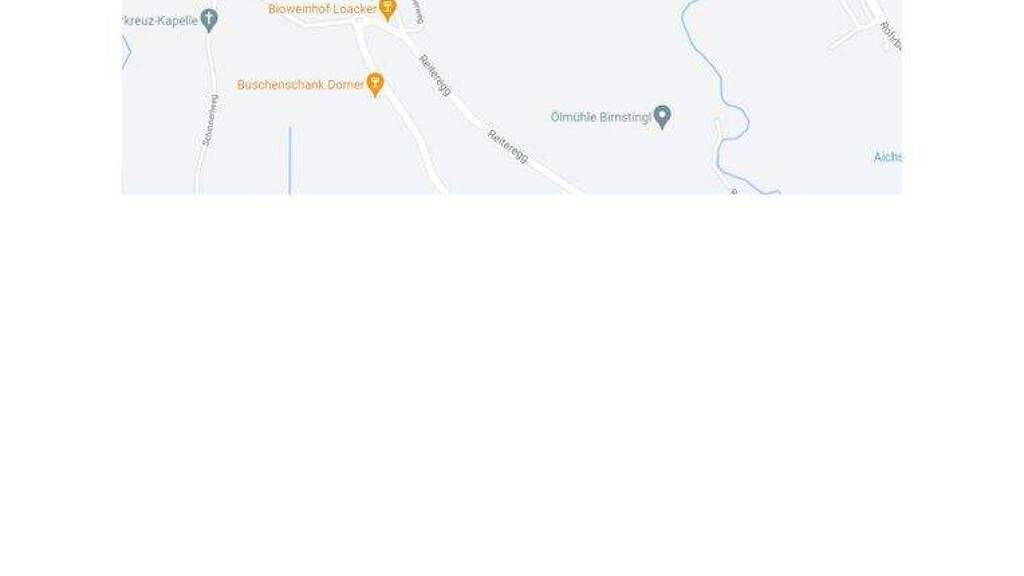This screenshot has width=1024, height=576.
Task: Select the Ölmühle Birnstingl location marker
Action: 662,117
